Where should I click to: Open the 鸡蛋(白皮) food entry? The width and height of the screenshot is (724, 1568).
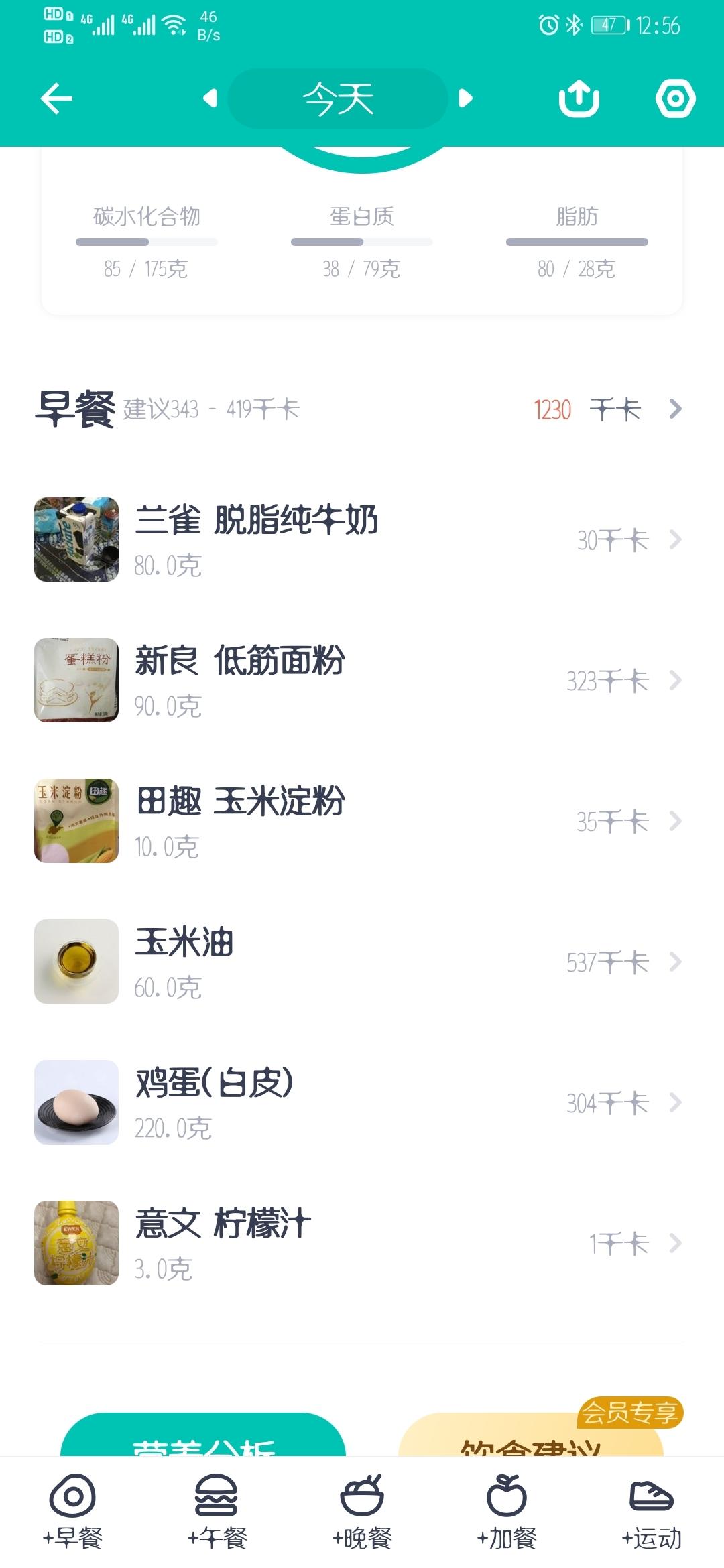click(x=362, y=1102)
